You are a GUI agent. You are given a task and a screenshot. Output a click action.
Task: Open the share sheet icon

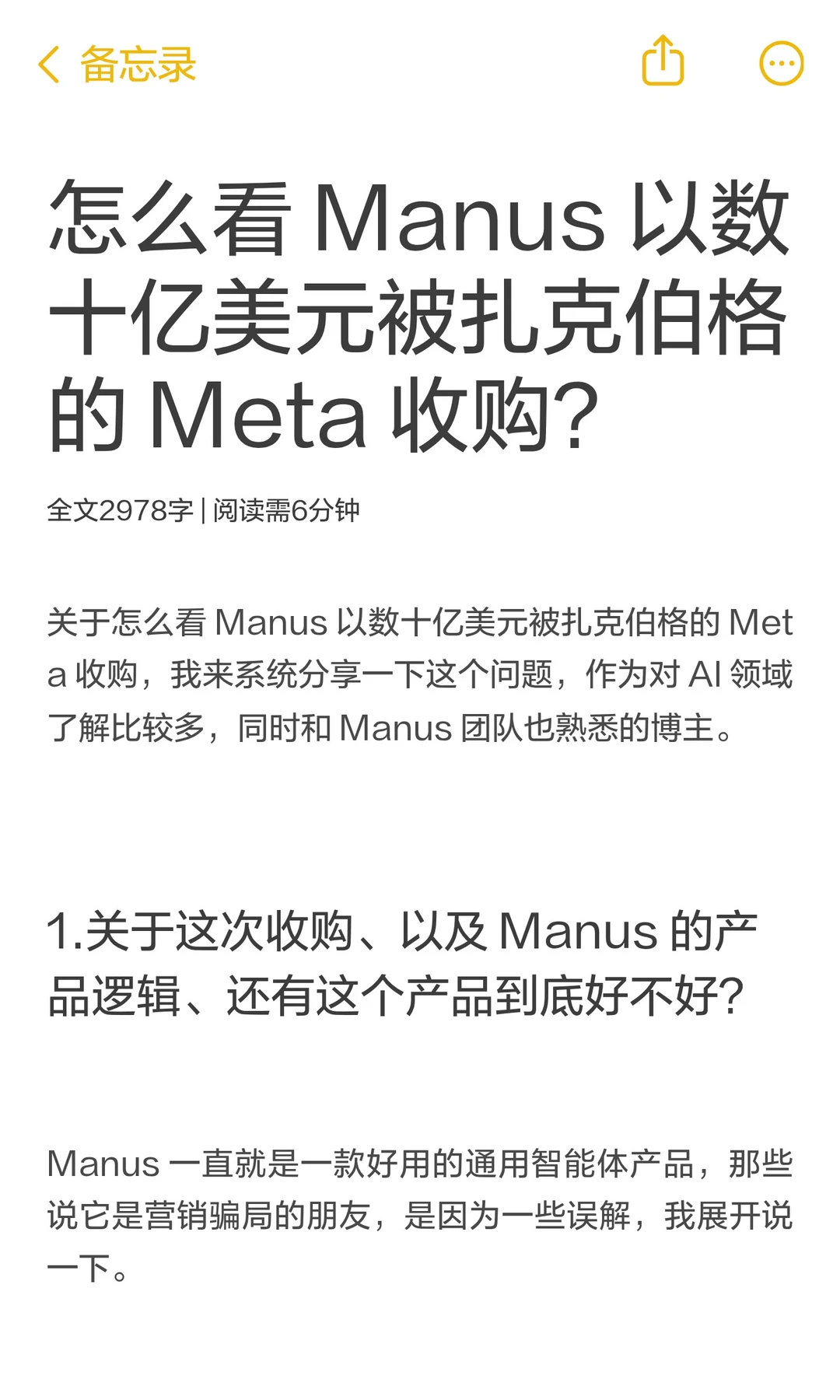click(x=662, y=62)
